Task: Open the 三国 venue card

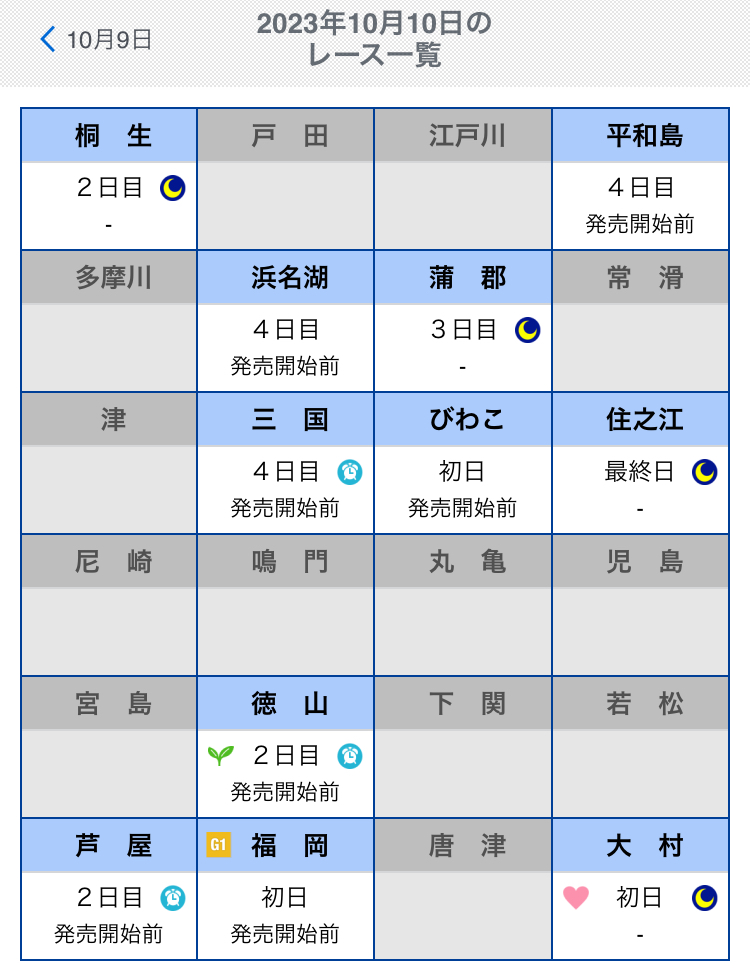Action: 285,464
